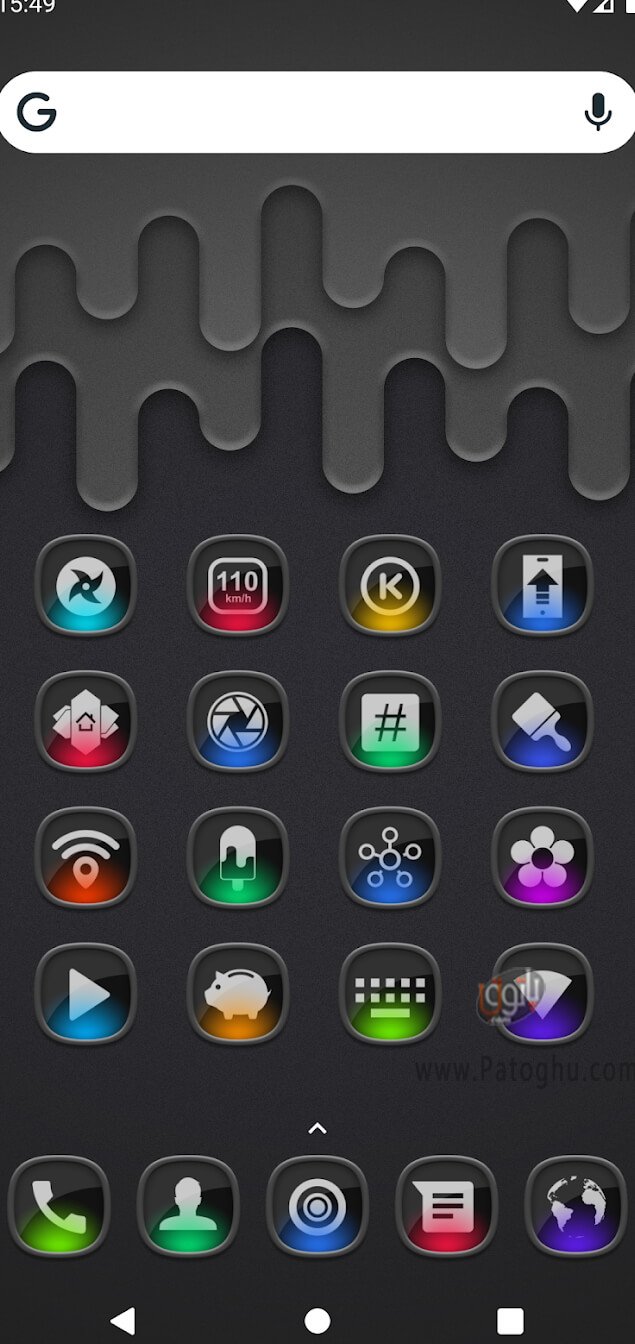Expand the app drawer with the up chevron
635x1344 pixels.
pyautogui.click(x=317, y=1129)
